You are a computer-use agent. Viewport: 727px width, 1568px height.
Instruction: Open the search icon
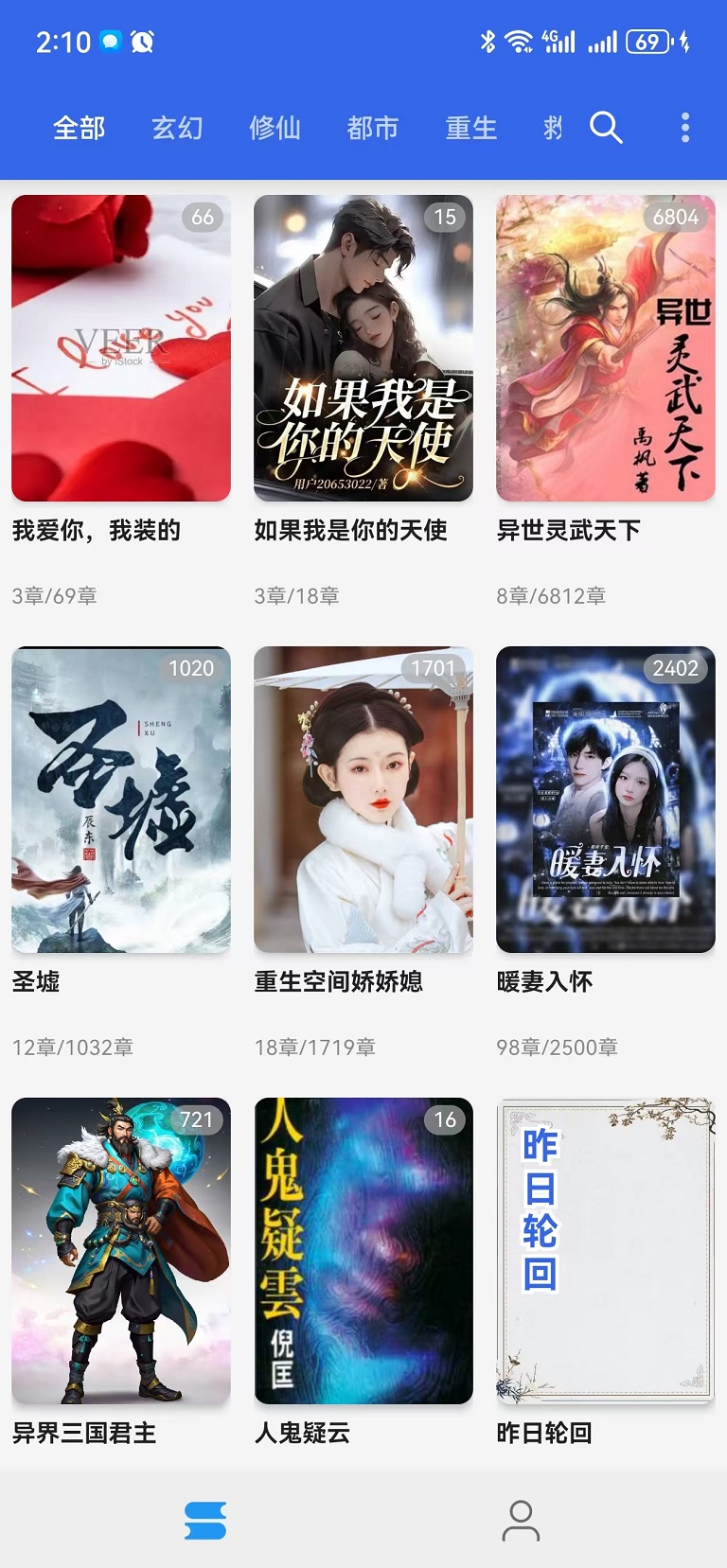tap(605, 126)
